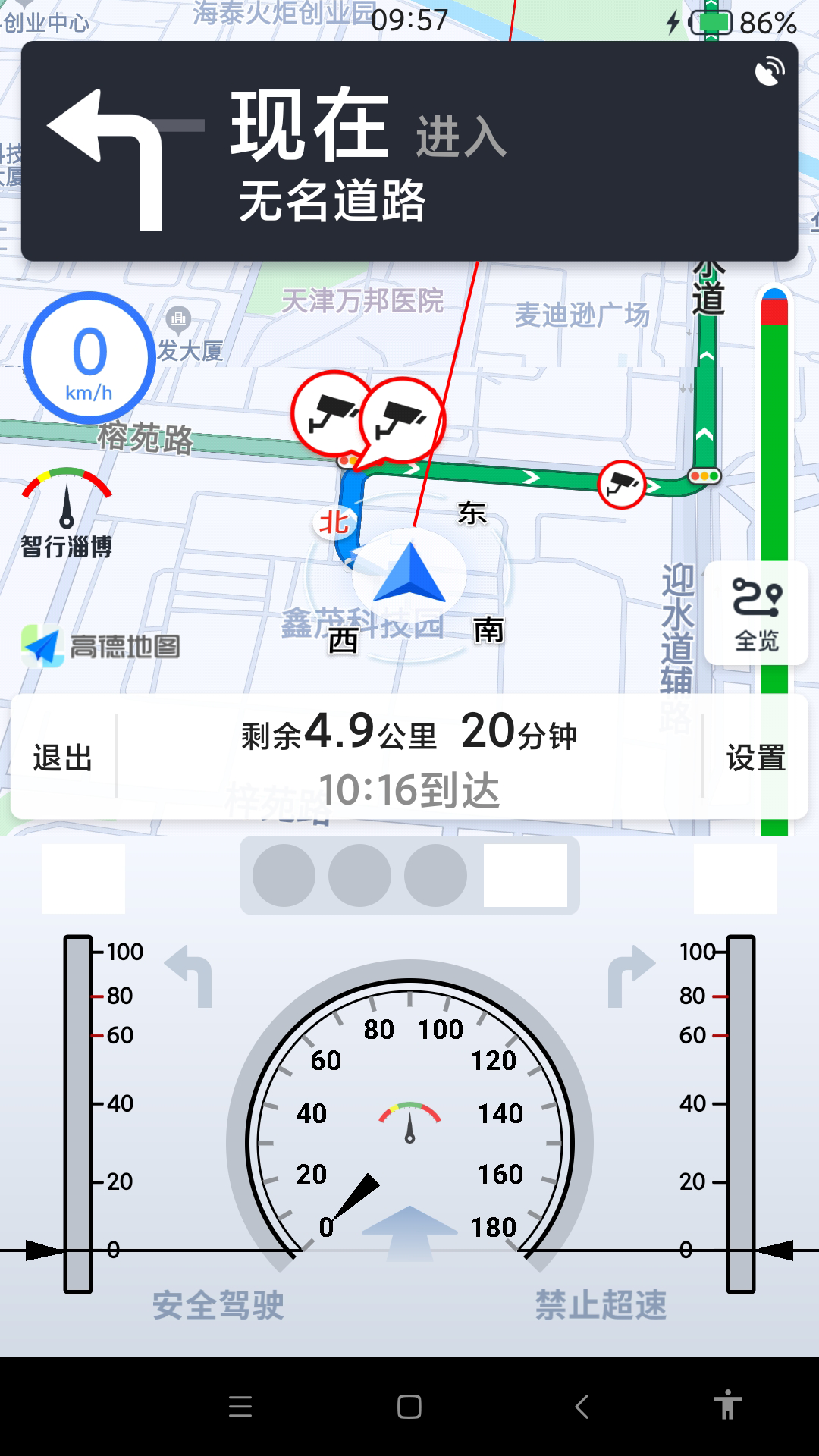This screenshot has height=1456, width=819.
Task: Open the 设置 navigation settings
Action: (758, 756)
